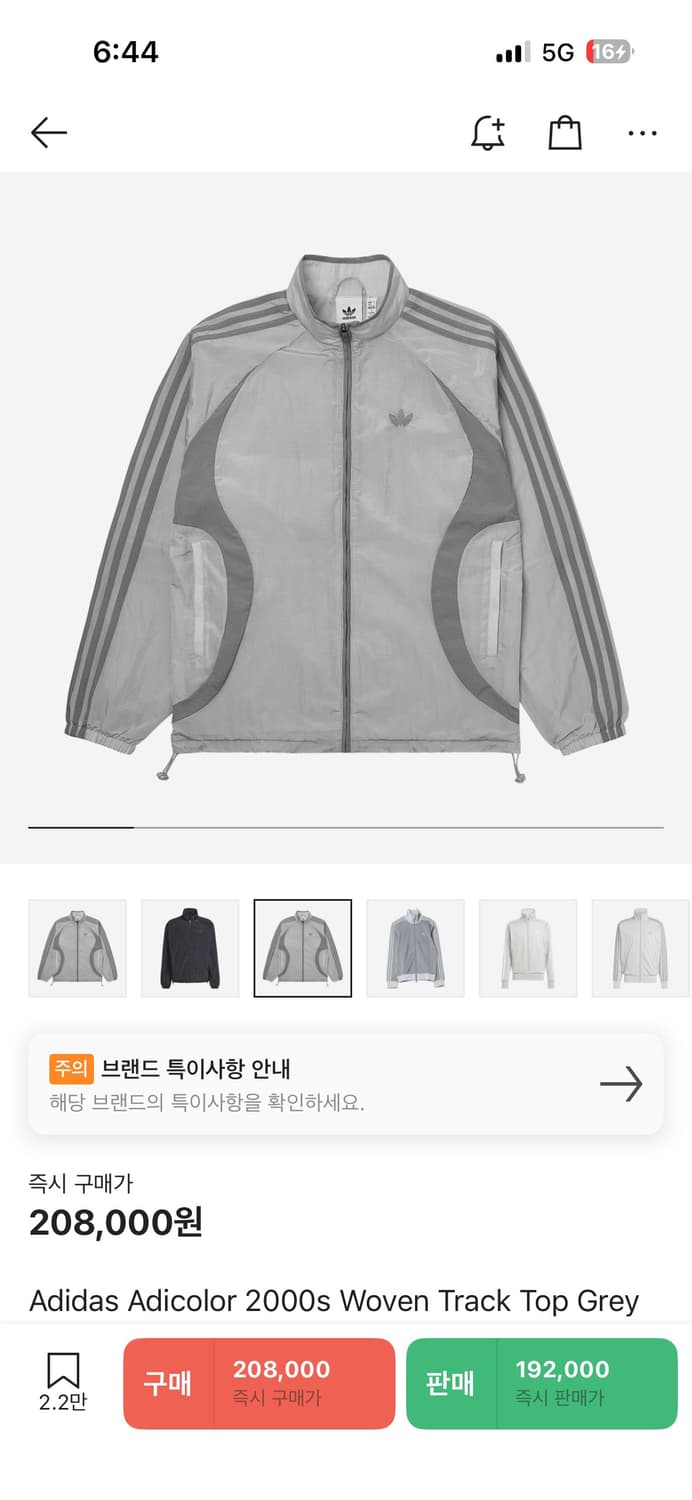Select the cream track top thumbnail
This screenshot has height=1500, width=692.
point(528,948)
